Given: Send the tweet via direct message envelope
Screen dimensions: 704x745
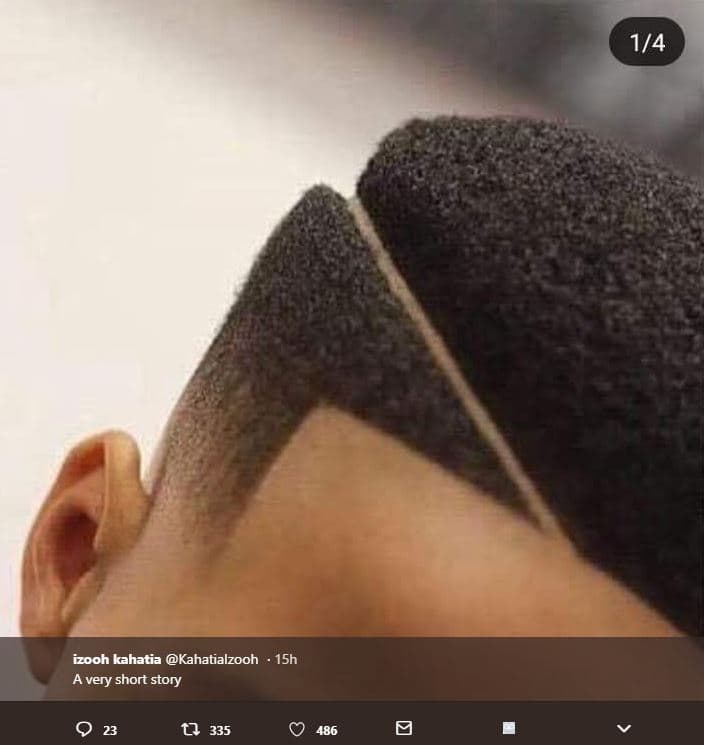Looking at the screenshot, I should (x=404, y=728).
